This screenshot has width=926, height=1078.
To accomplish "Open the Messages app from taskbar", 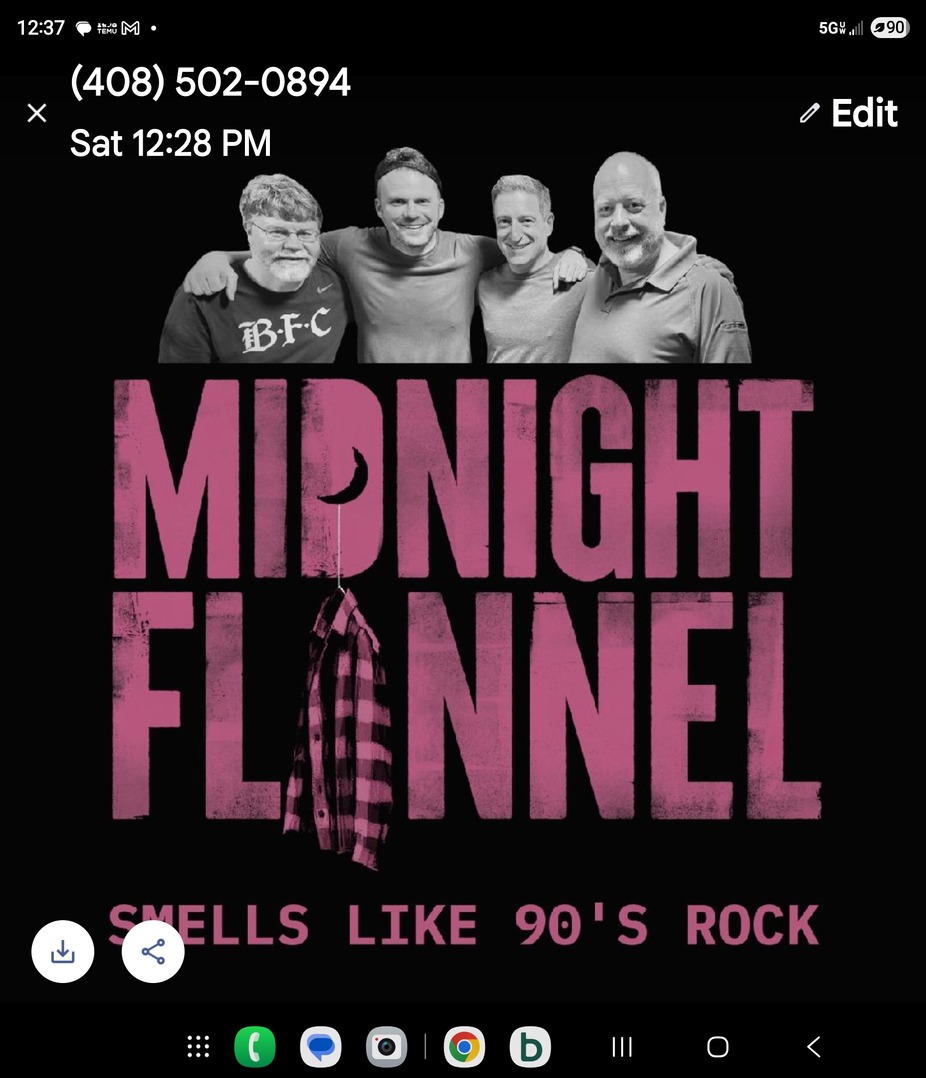I will click(x=321, y=1047).
